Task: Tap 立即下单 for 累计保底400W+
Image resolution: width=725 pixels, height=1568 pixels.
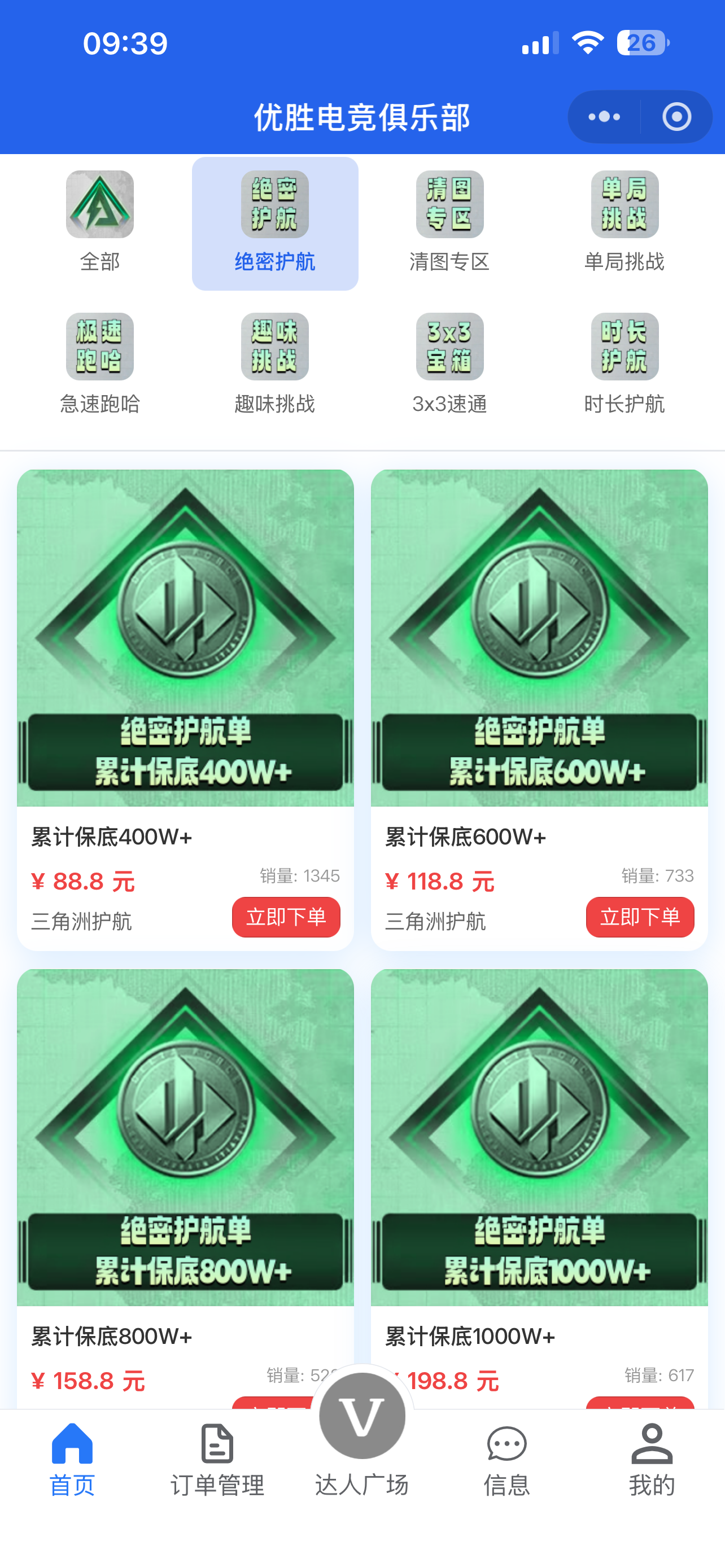Action: click(286, 917)
